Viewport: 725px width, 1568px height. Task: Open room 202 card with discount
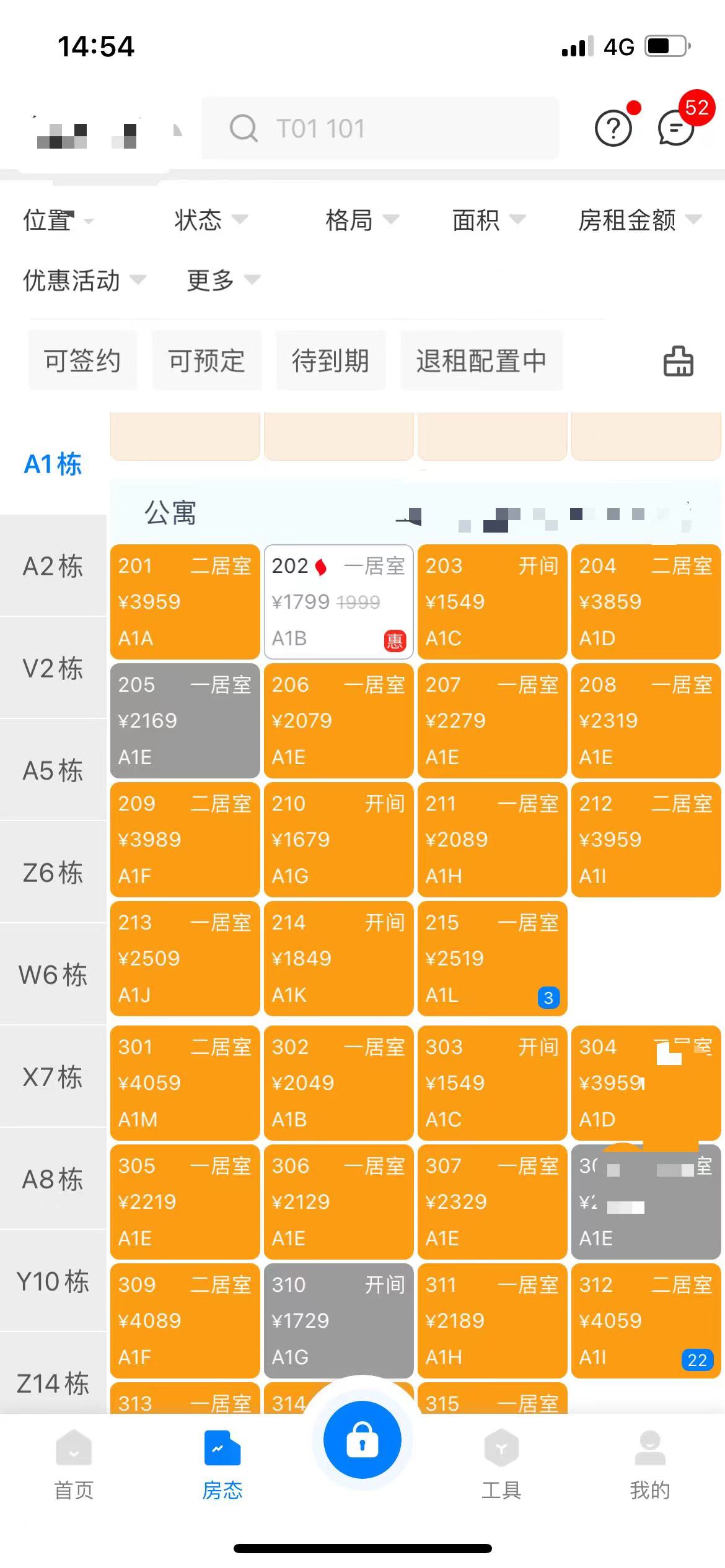338,601
